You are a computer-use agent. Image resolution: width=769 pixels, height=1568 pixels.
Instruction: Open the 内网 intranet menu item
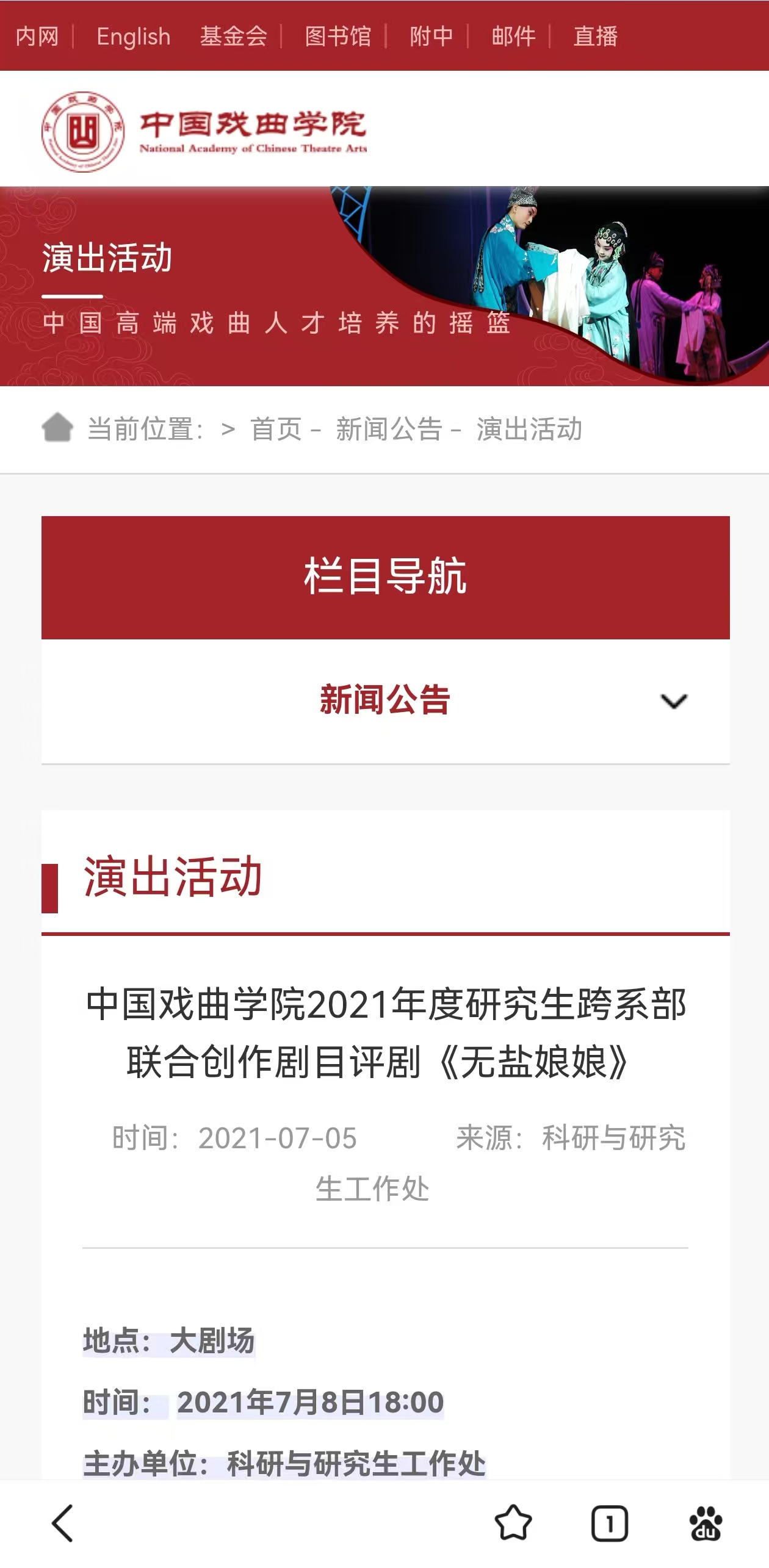[x=37, y=37]
